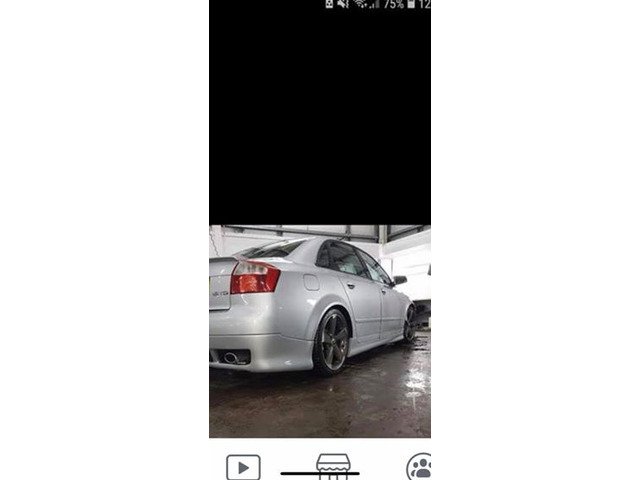Open the Marketplace tab
This screenshot has height=480, width=640.
pos(331,466)
